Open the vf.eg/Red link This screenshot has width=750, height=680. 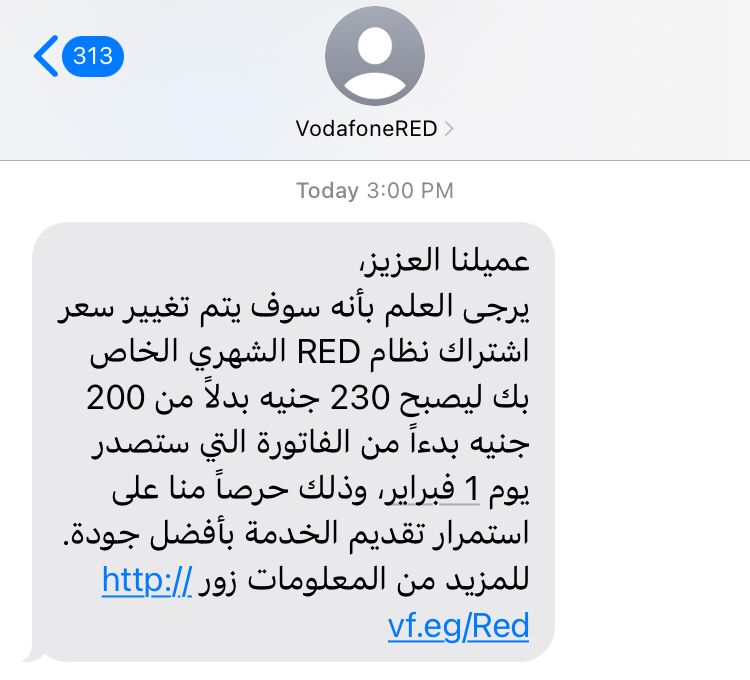(458, 626)
